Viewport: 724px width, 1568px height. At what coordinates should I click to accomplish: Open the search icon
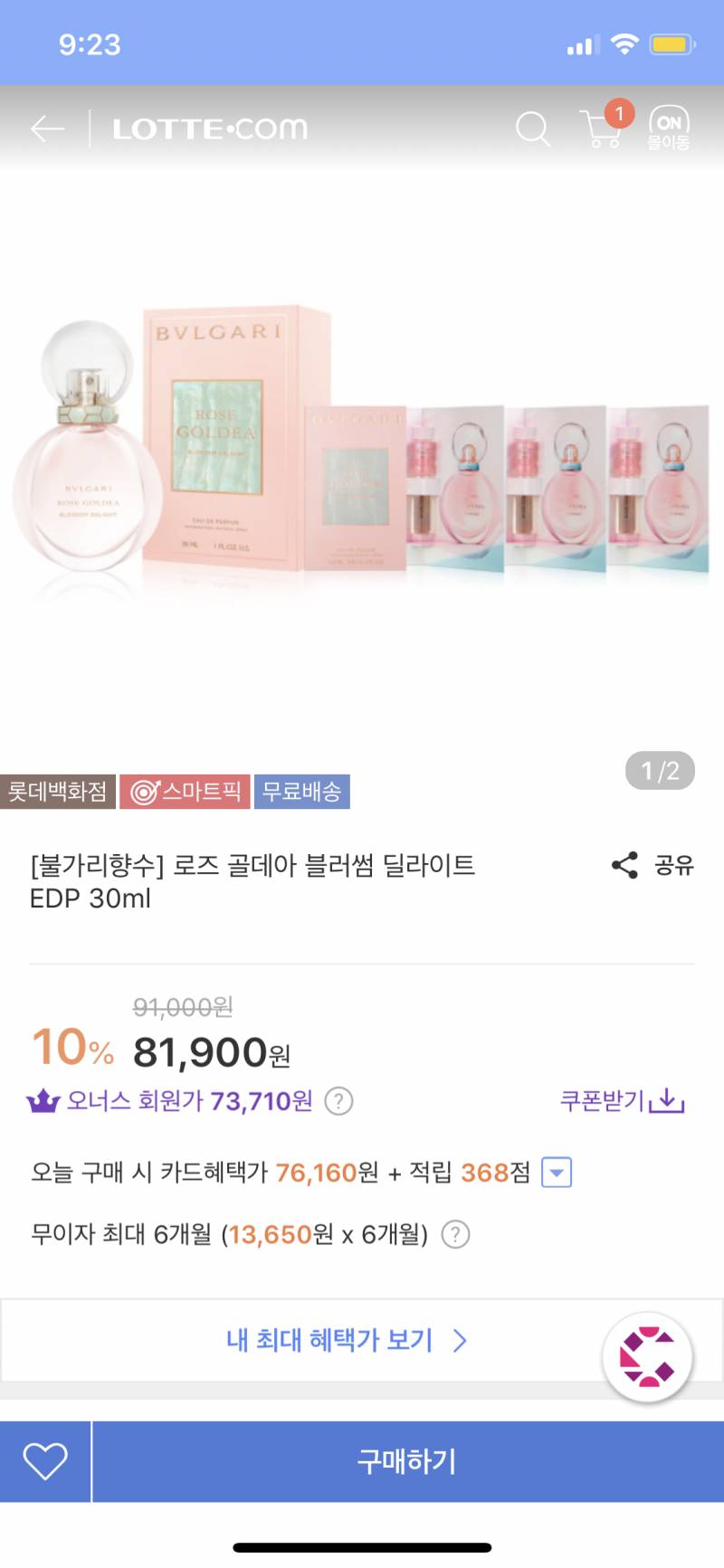tap(533, 129)
